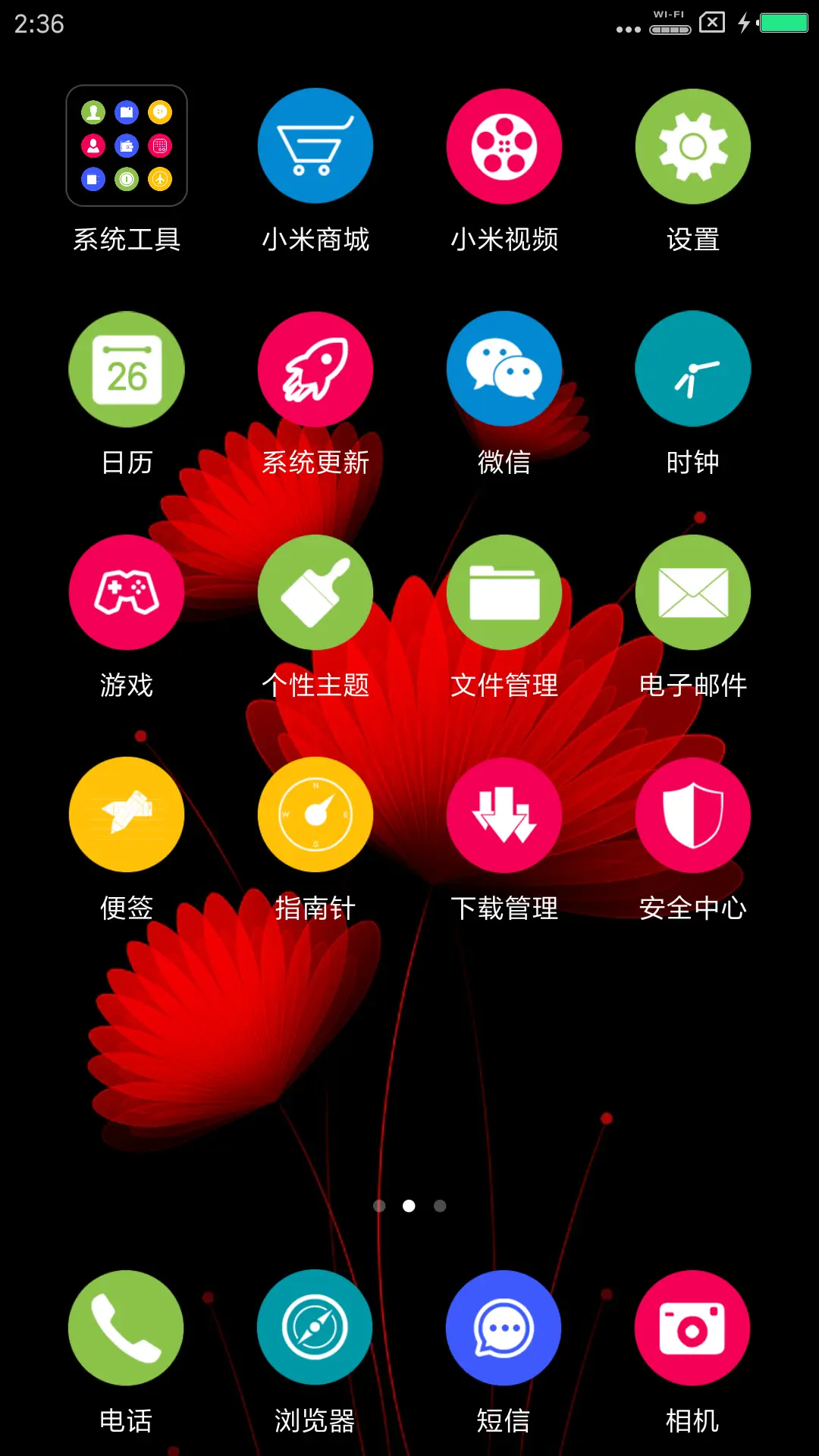Screen dimensions: 819x1456
Task: Launch 下载管理 download manager
Action: (504, 814)
